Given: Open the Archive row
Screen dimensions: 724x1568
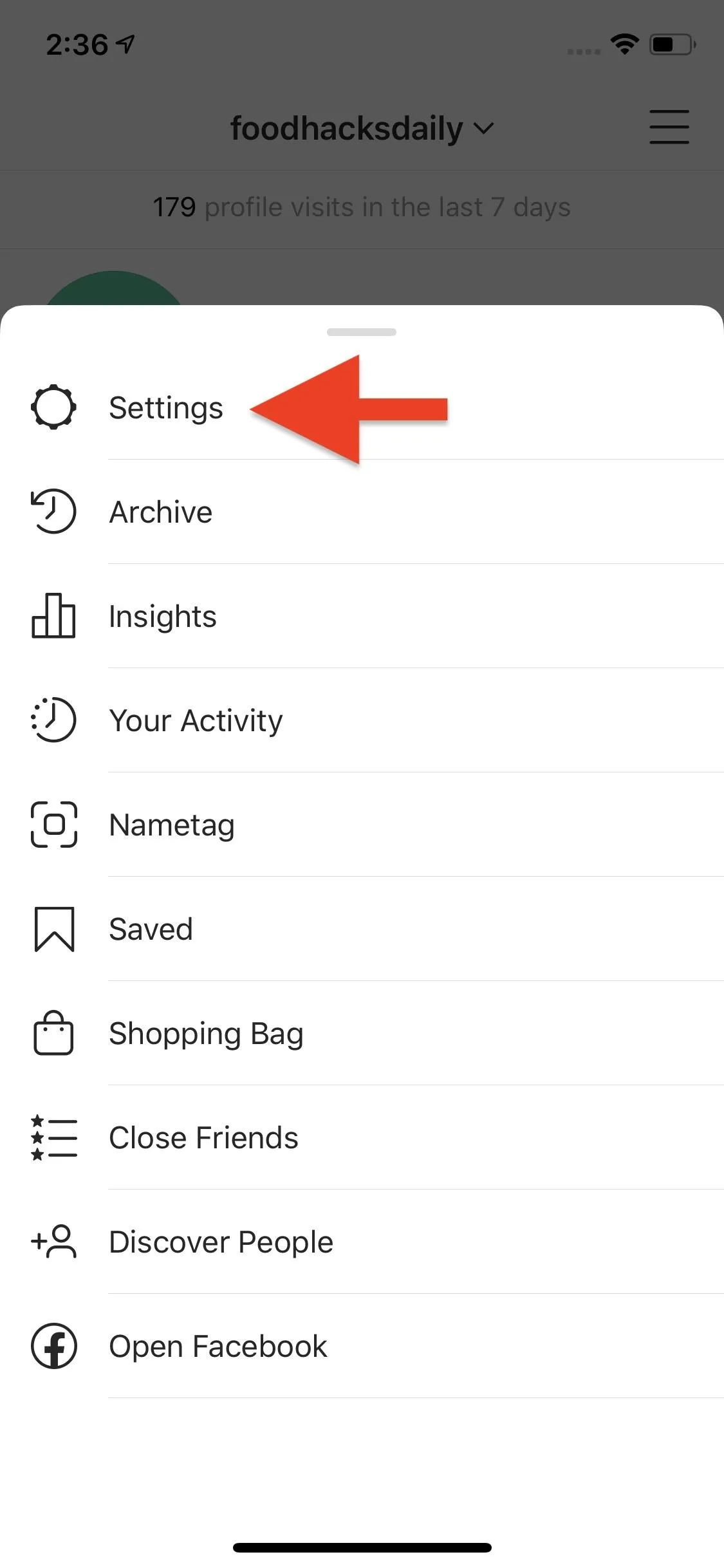Looking at the screenshot, I should pos(362,512).
